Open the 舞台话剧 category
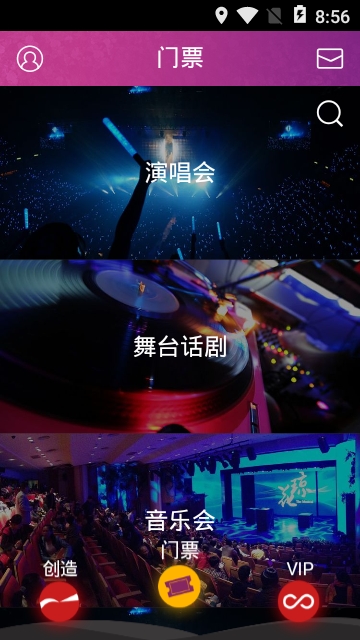The image size is (360, 640). point(180,347)
